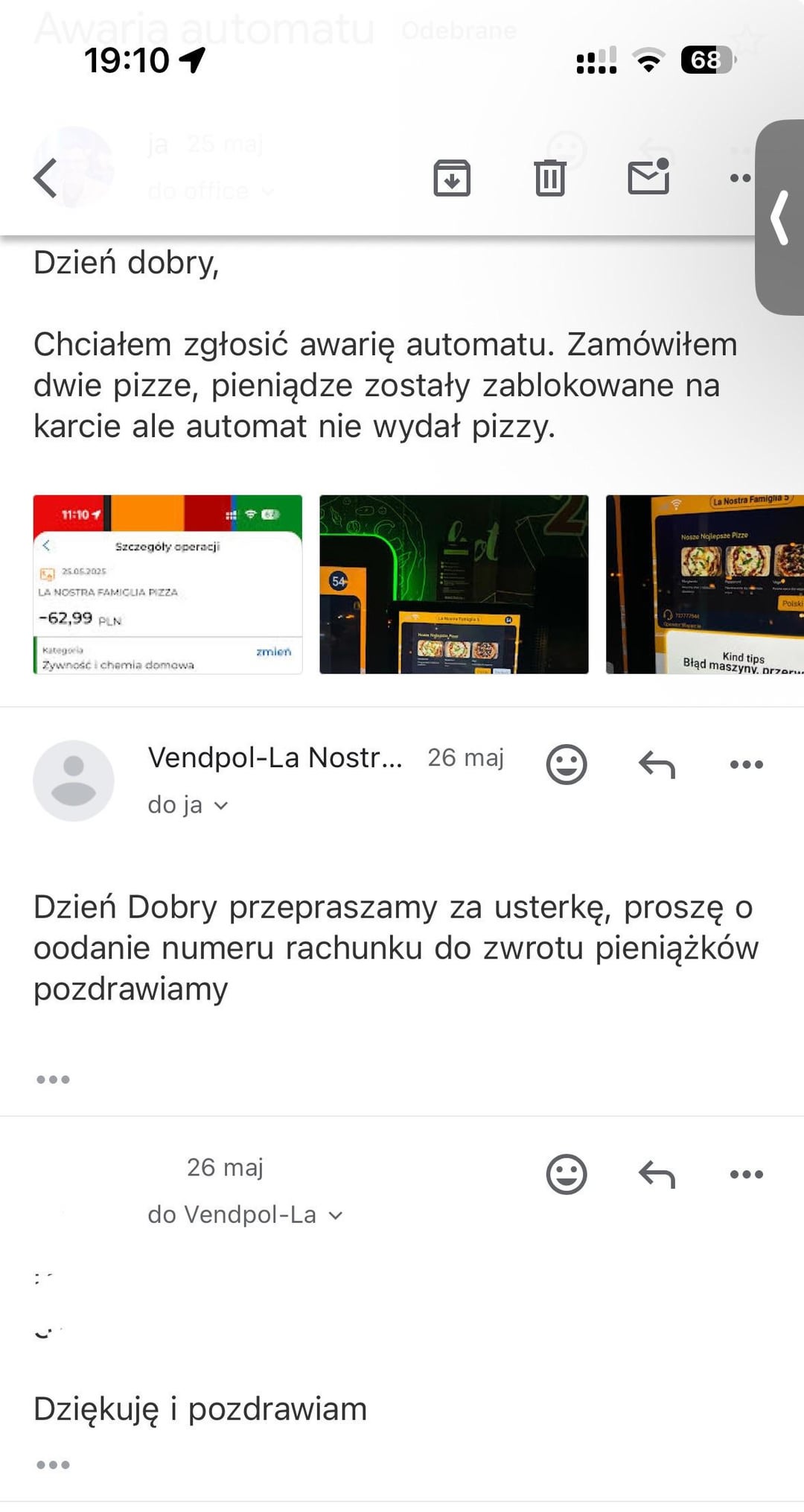Expand the 'do ja' recipient details

pyautogui.click(x=188, y=805)
